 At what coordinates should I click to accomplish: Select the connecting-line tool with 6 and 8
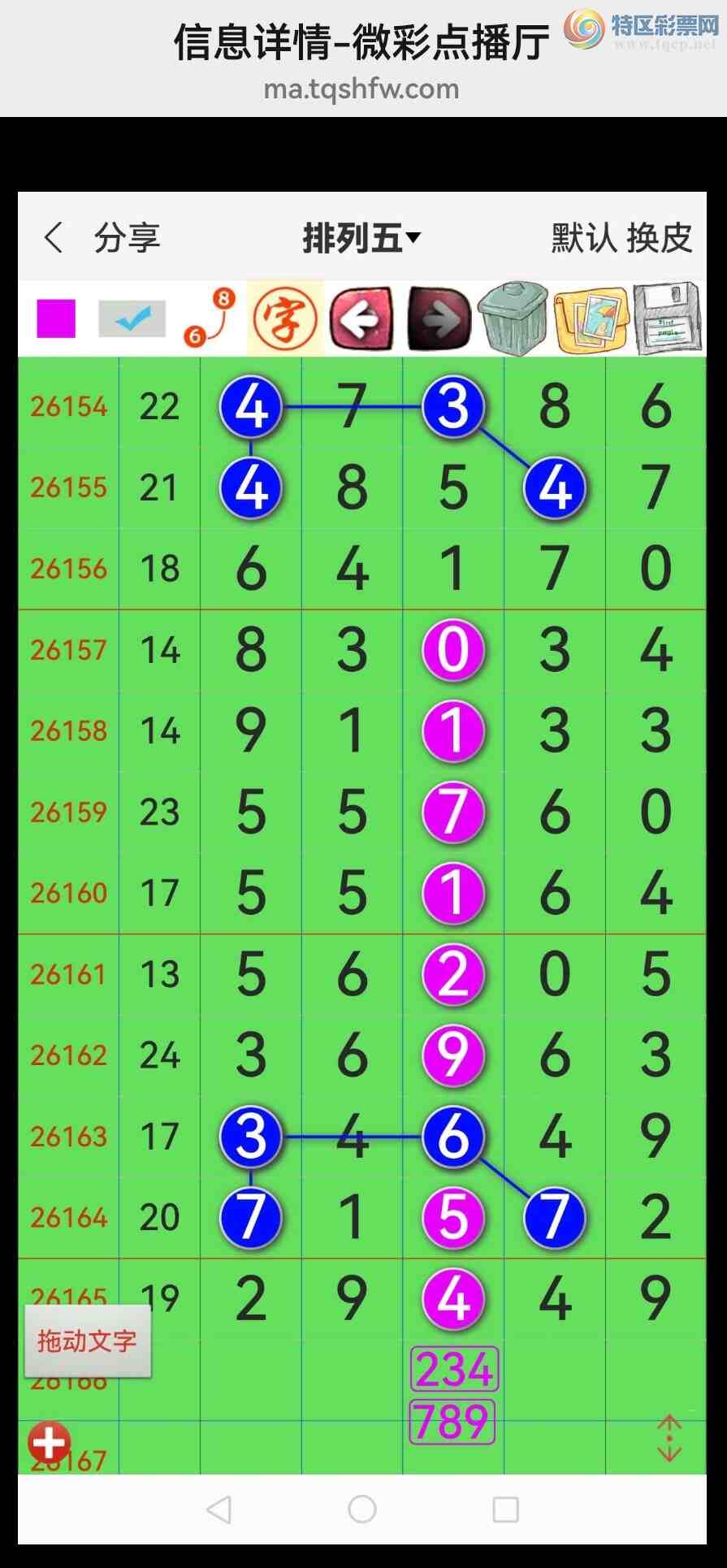pos(209,318)
